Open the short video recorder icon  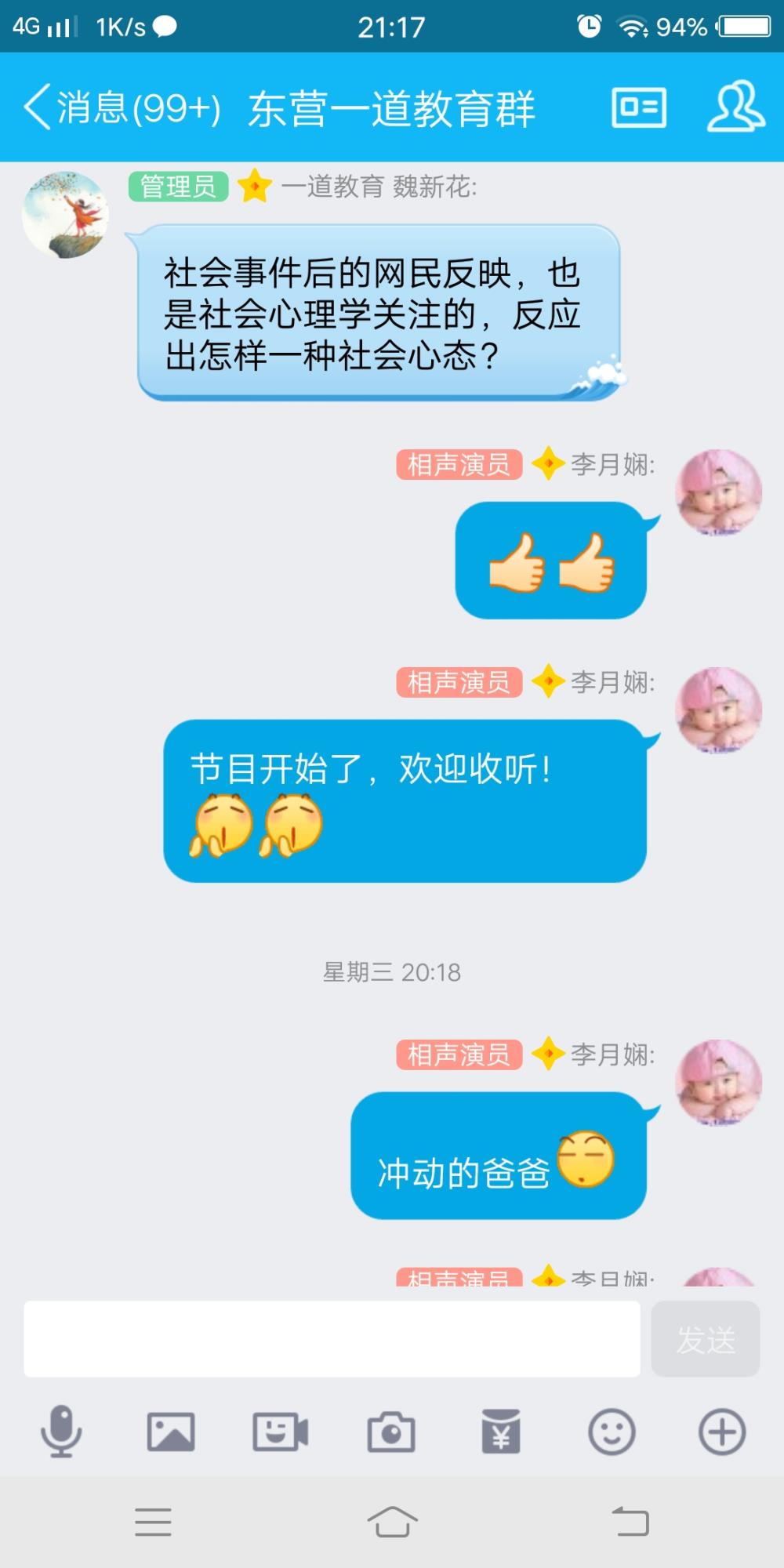(280, 1432)
